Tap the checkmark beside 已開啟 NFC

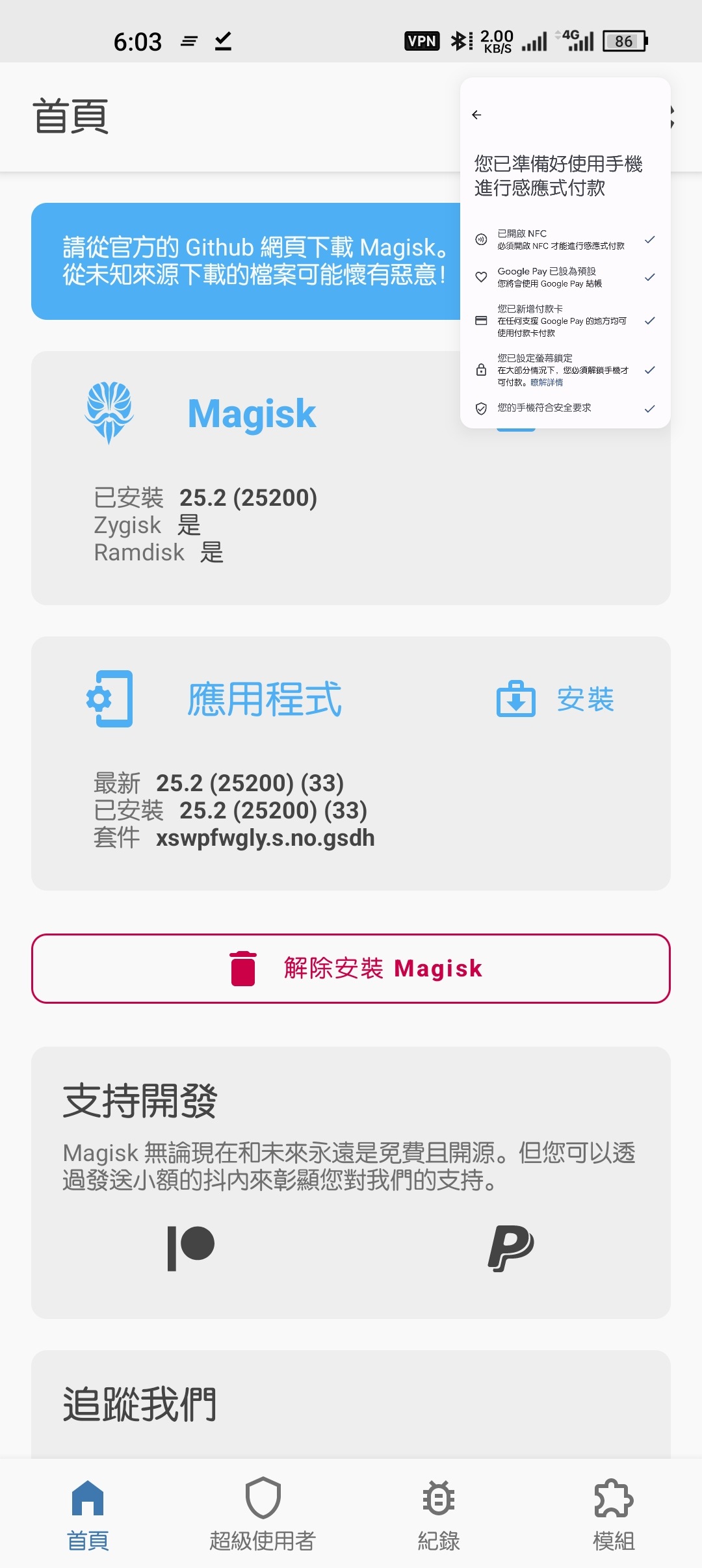(649, 239)
